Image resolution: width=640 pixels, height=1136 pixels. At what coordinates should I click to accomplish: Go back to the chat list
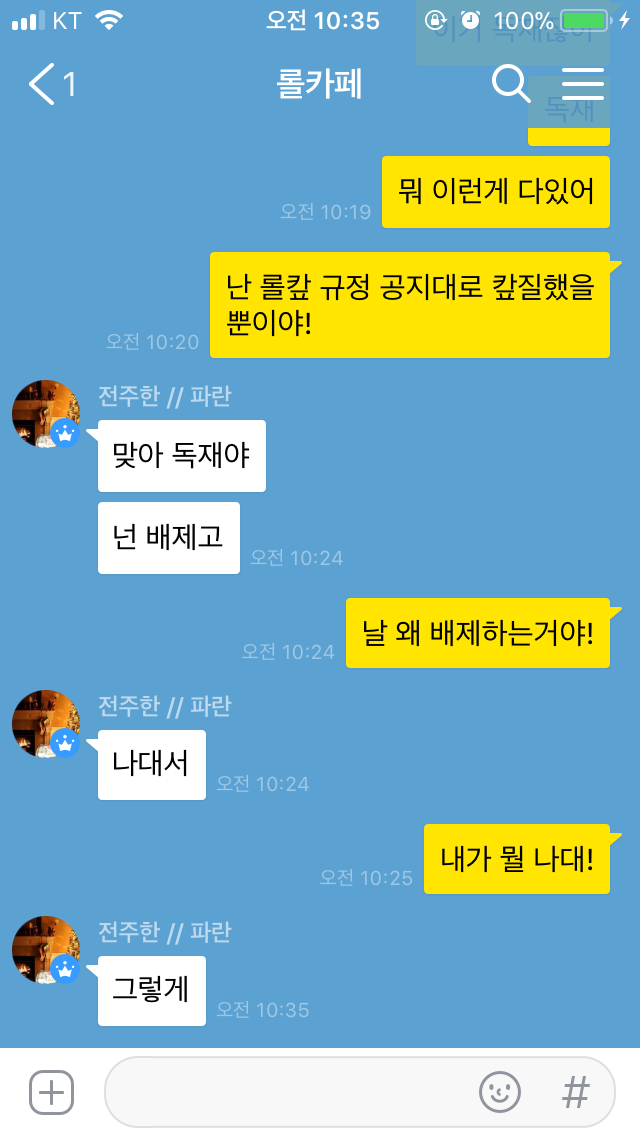(50, 84)
